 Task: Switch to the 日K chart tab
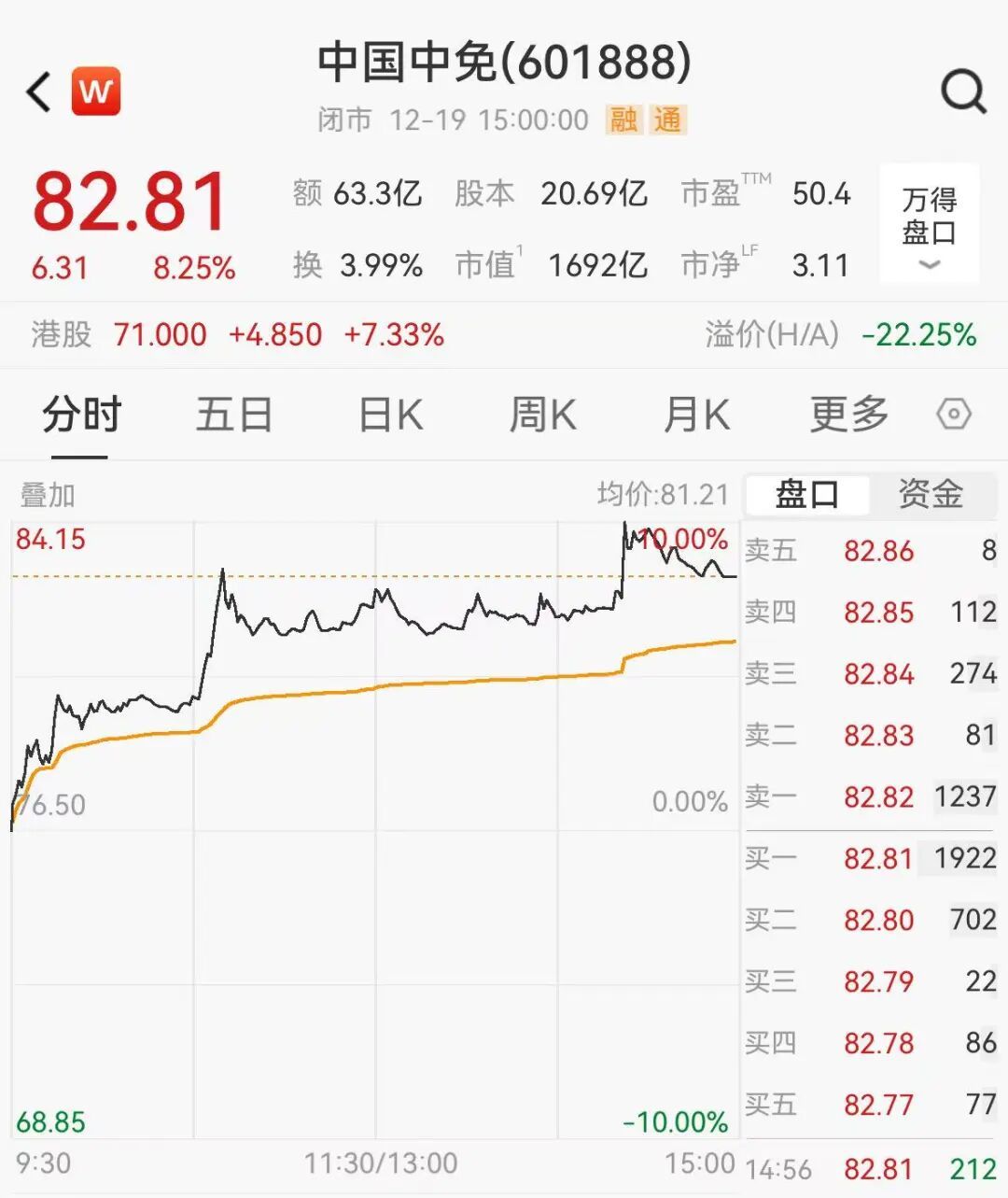[x=390, y=415]
